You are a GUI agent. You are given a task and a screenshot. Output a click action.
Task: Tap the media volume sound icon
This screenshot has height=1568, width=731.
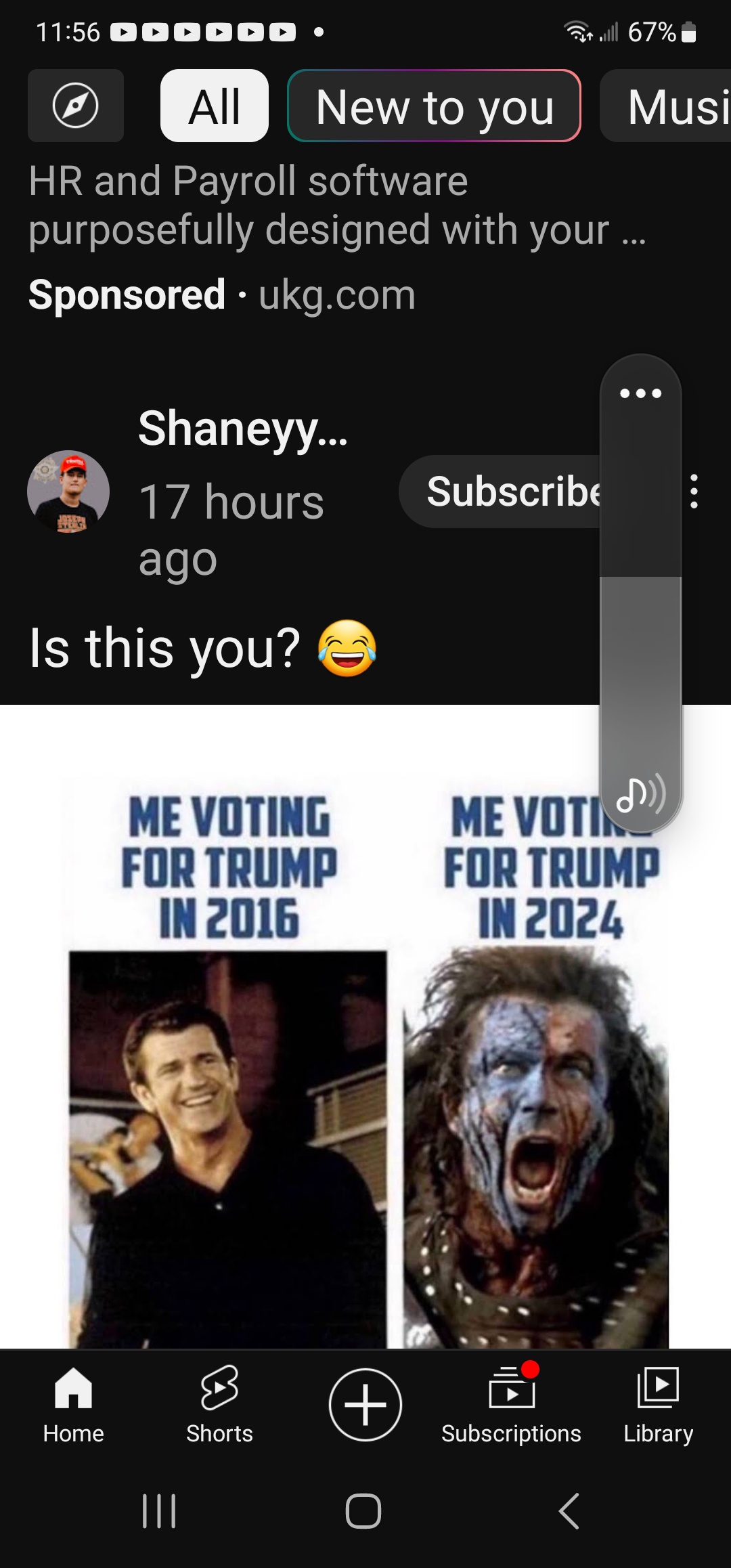[x=640, y=794]
